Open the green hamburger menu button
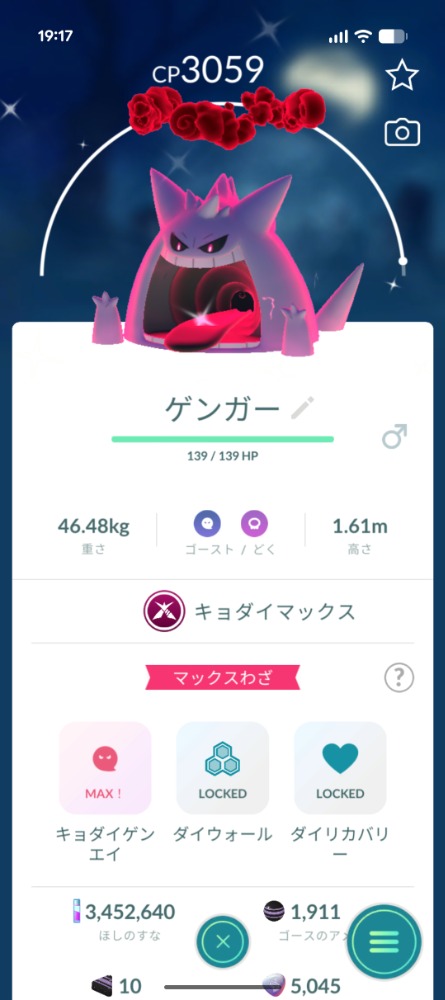 click(384, 941)
